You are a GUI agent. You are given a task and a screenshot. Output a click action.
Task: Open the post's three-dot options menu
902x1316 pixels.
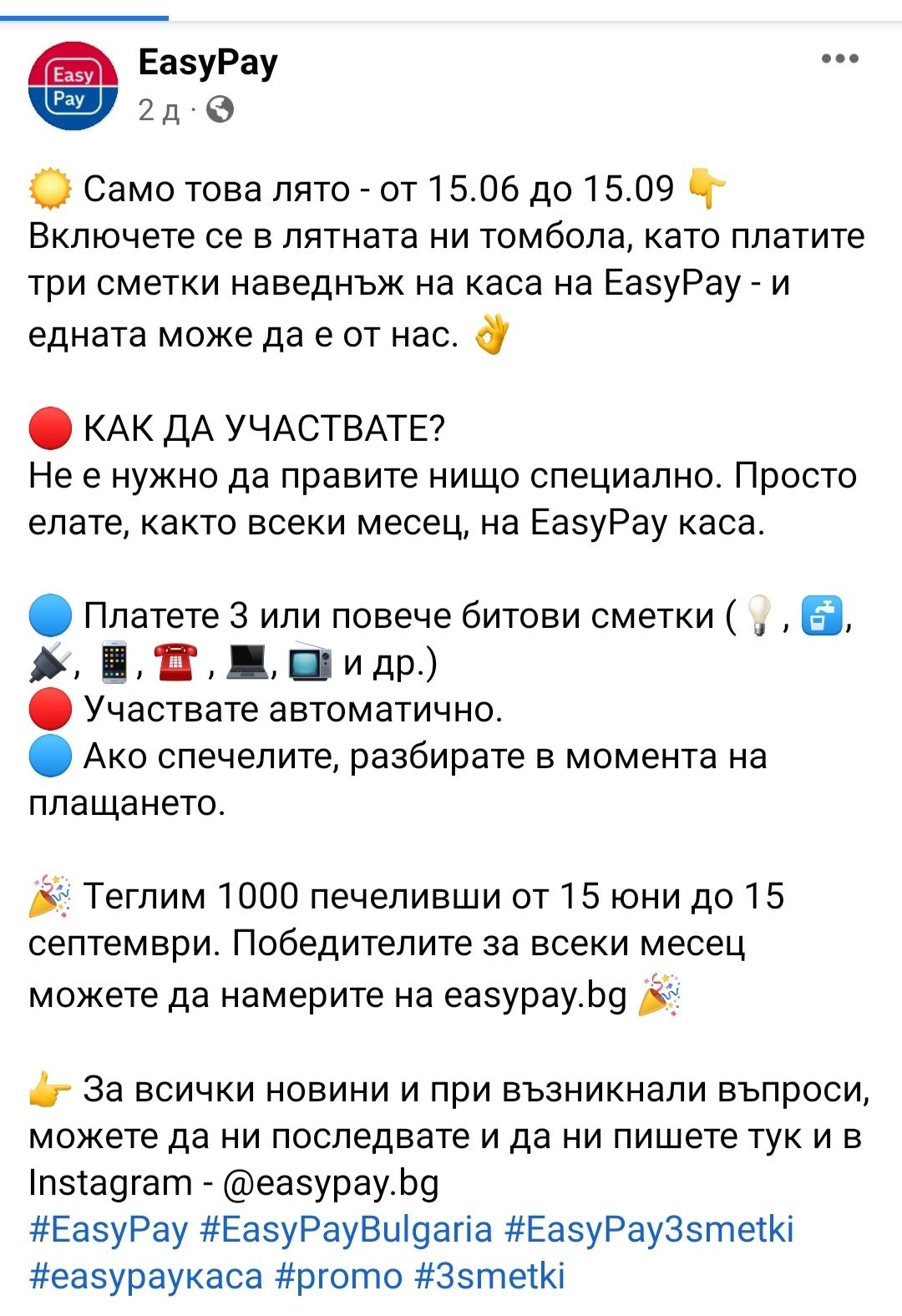(839, 58)
